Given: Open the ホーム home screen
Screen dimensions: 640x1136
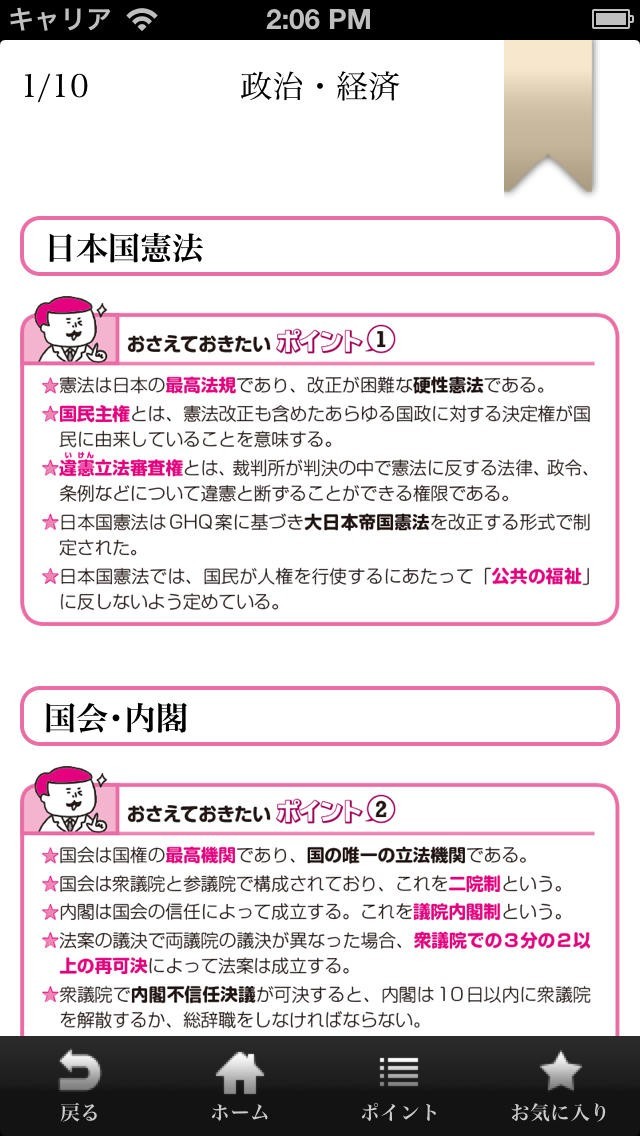Looking at the screenshot, I should point(240,1086).
